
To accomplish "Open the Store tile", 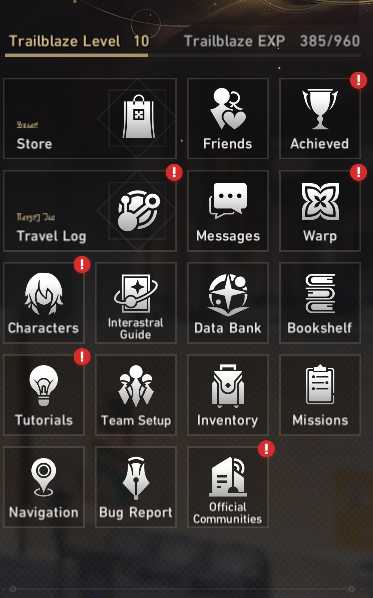I will click(90, 118).
